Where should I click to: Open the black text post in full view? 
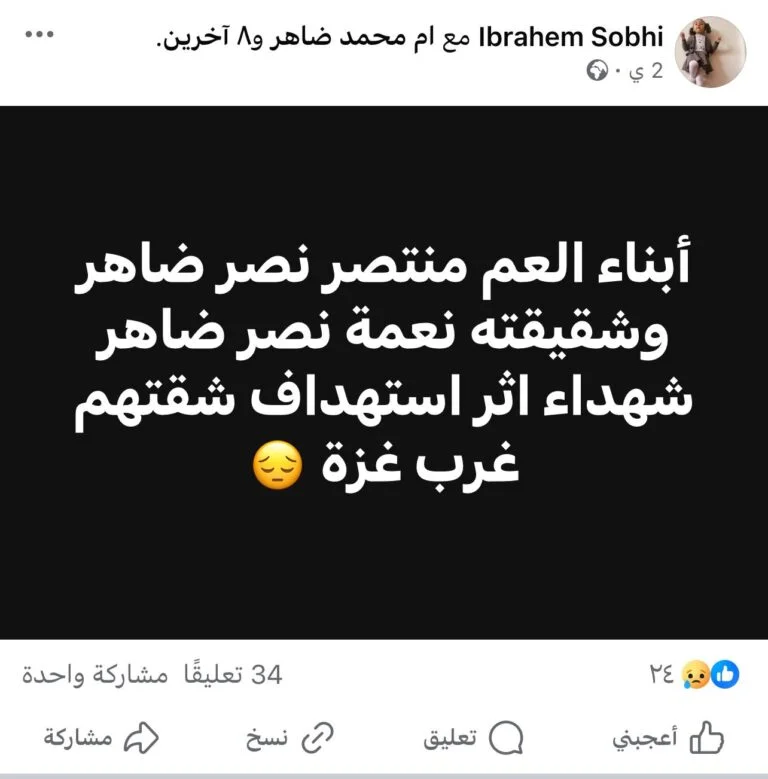pyautogui.click(x=384, y=372)
